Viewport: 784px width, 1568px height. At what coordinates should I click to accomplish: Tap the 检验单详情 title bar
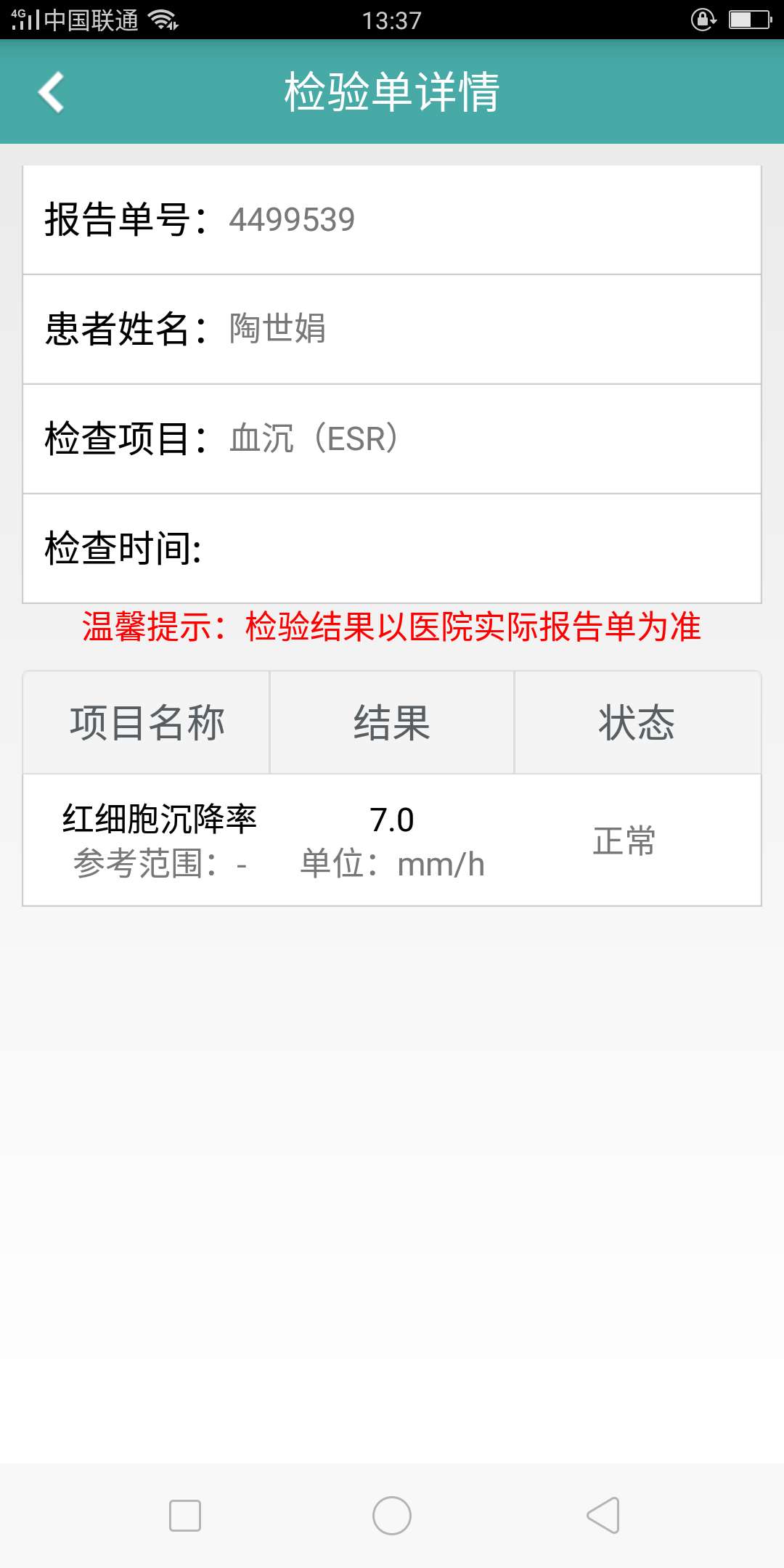tap(392, 93)
